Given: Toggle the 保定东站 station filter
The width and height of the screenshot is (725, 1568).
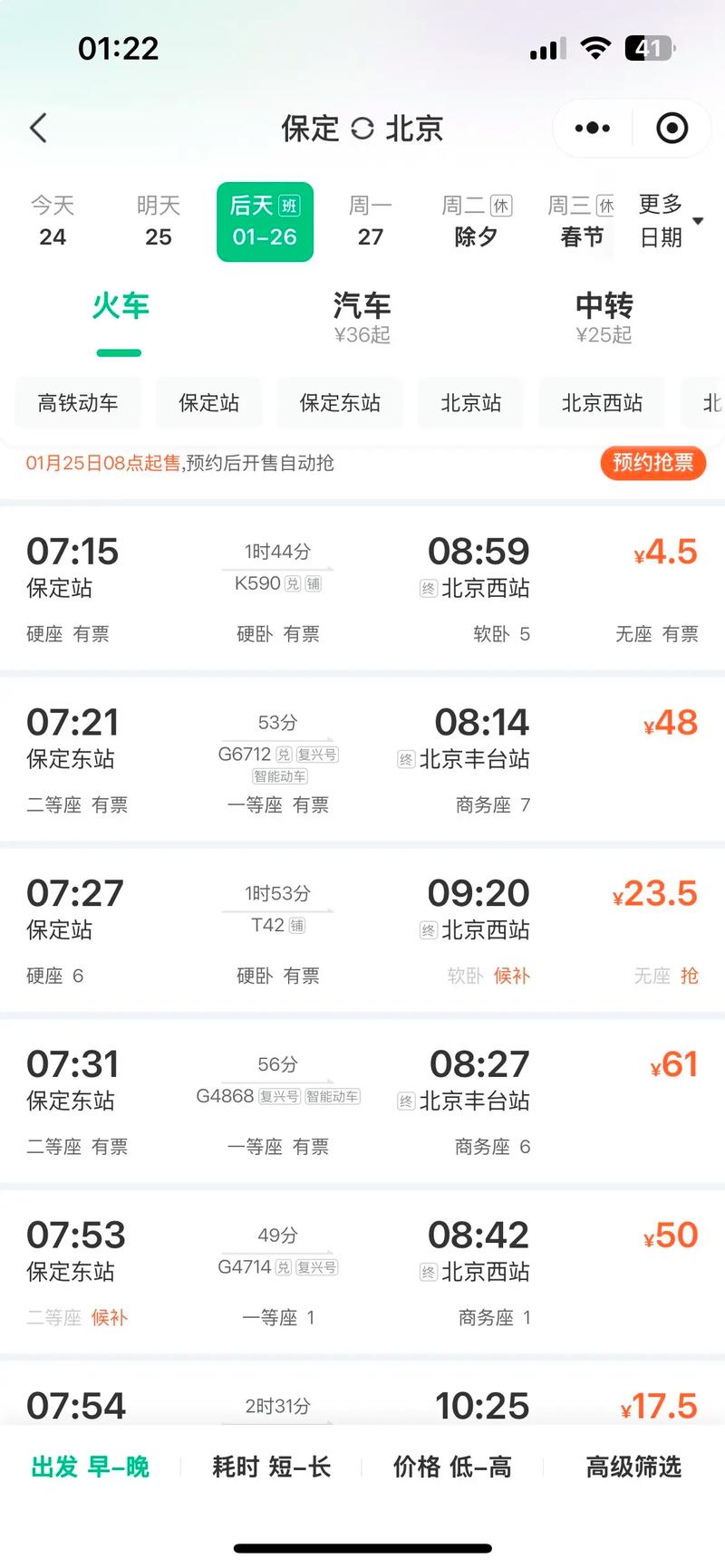Looking at the screenshot, I should (340, 402).
